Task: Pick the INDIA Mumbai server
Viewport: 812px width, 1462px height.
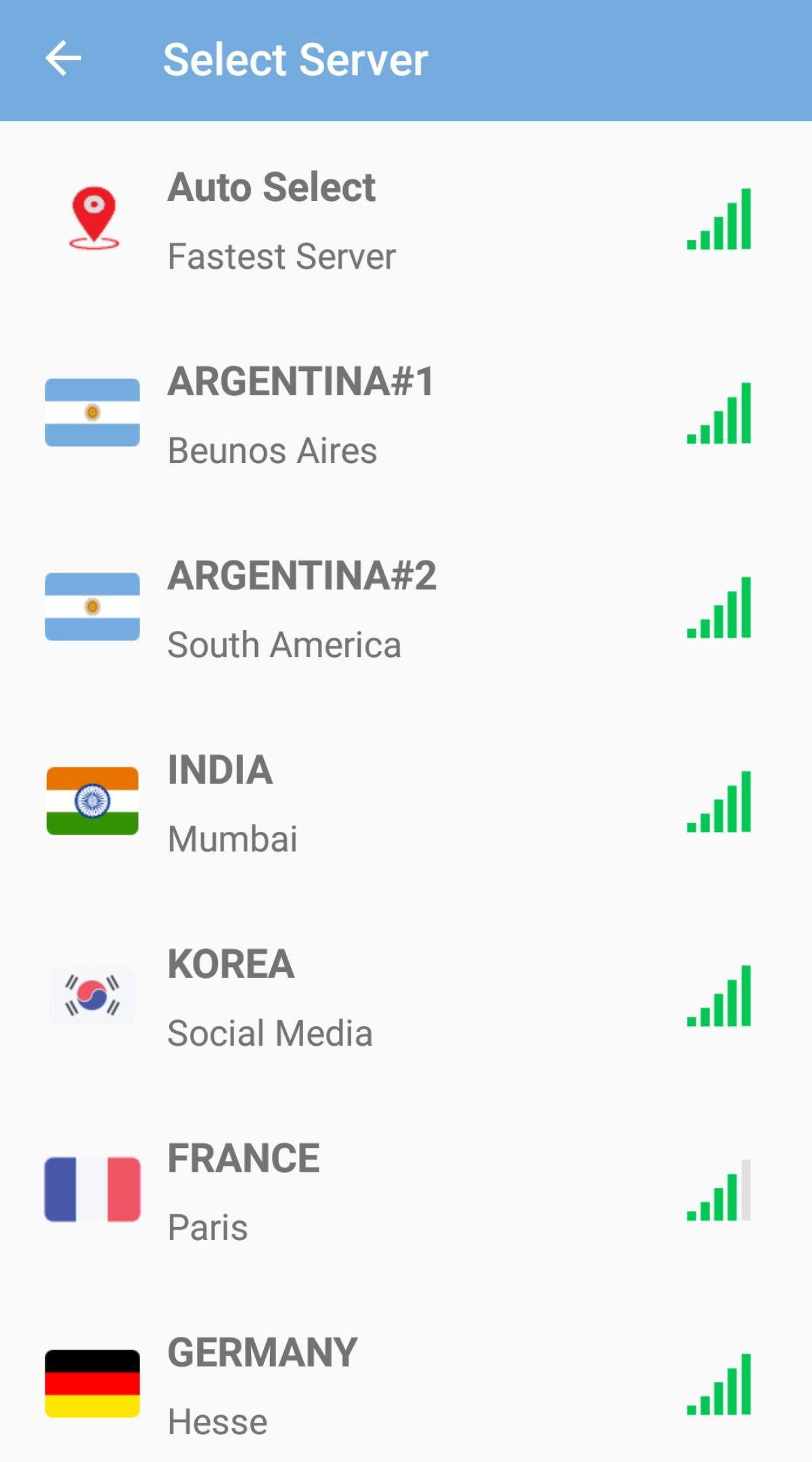Action: [x=406, y=802]
